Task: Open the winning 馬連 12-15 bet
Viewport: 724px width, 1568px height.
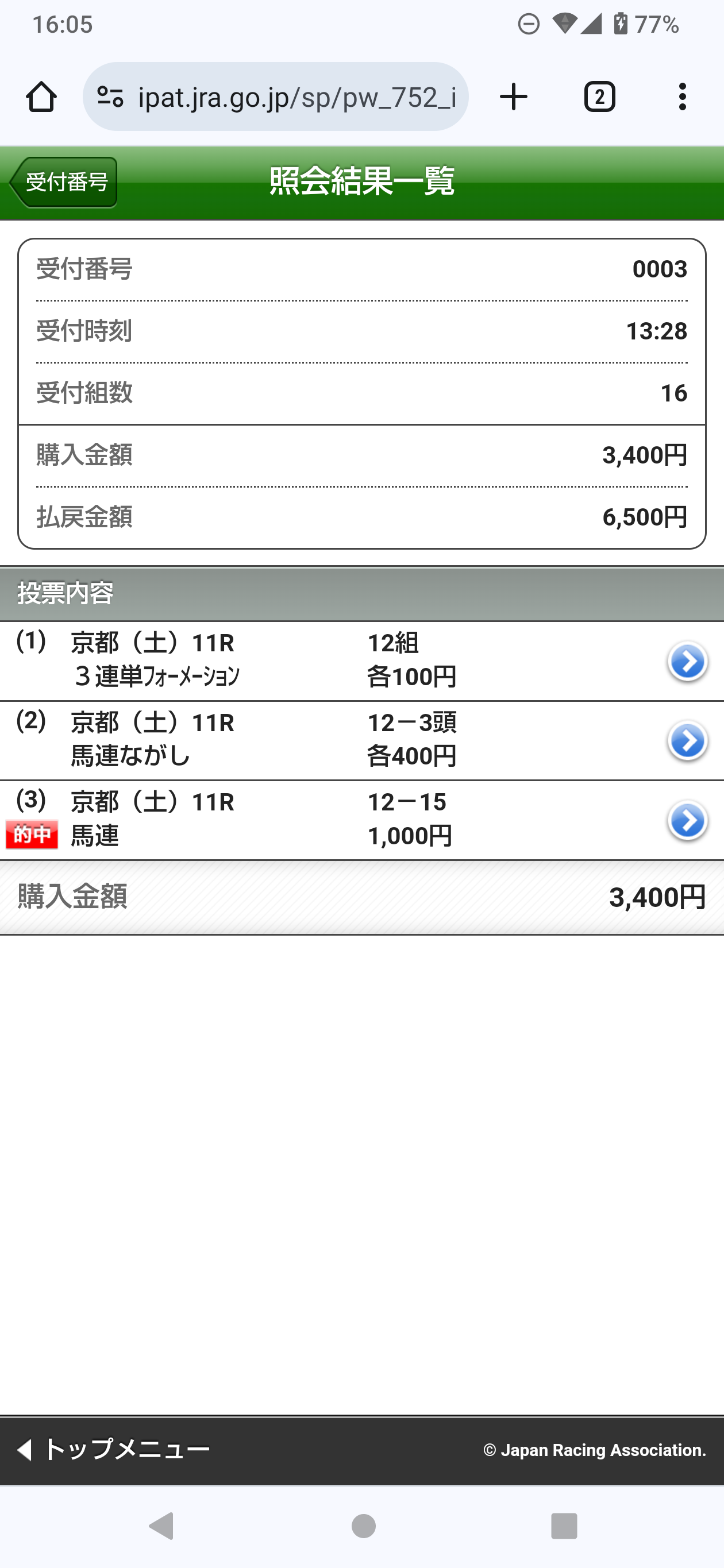Action: click(687, 821)
